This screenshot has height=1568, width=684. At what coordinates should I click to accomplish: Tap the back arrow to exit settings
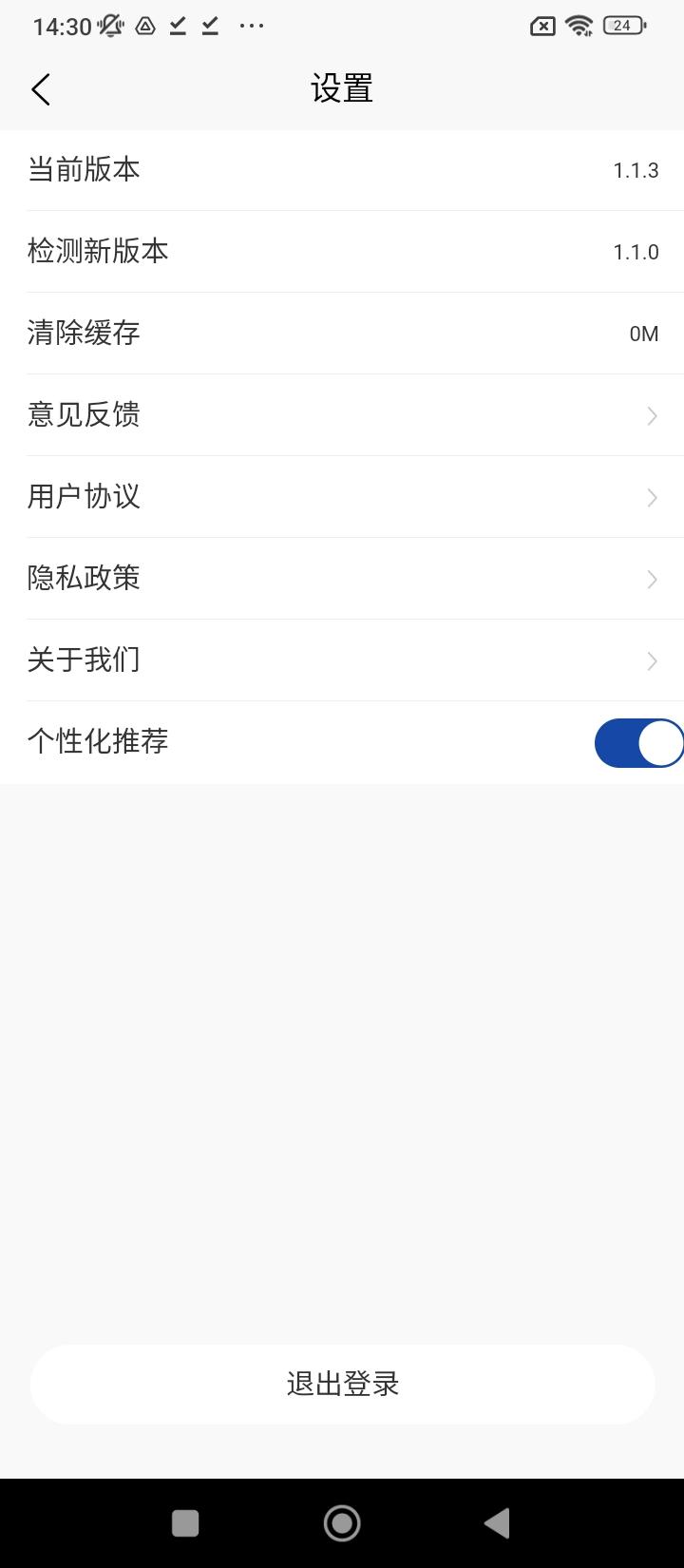tap(40, 88)
